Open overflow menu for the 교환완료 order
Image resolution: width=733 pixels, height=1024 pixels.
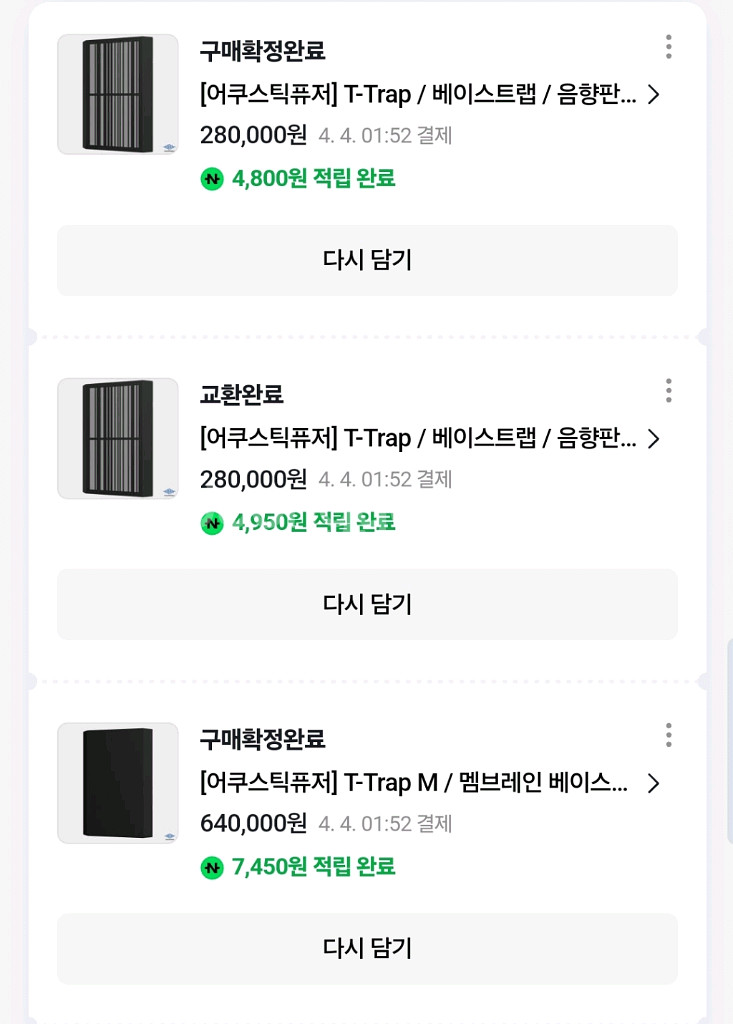pos(668,391)
